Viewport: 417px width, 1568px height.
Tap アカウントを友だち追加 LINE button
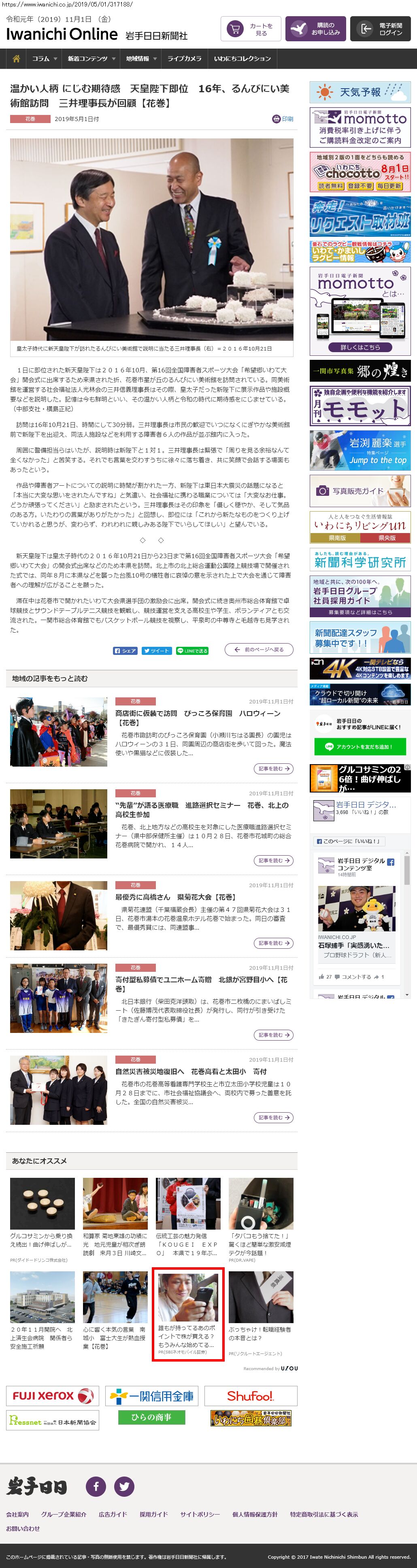pos(360,746)
